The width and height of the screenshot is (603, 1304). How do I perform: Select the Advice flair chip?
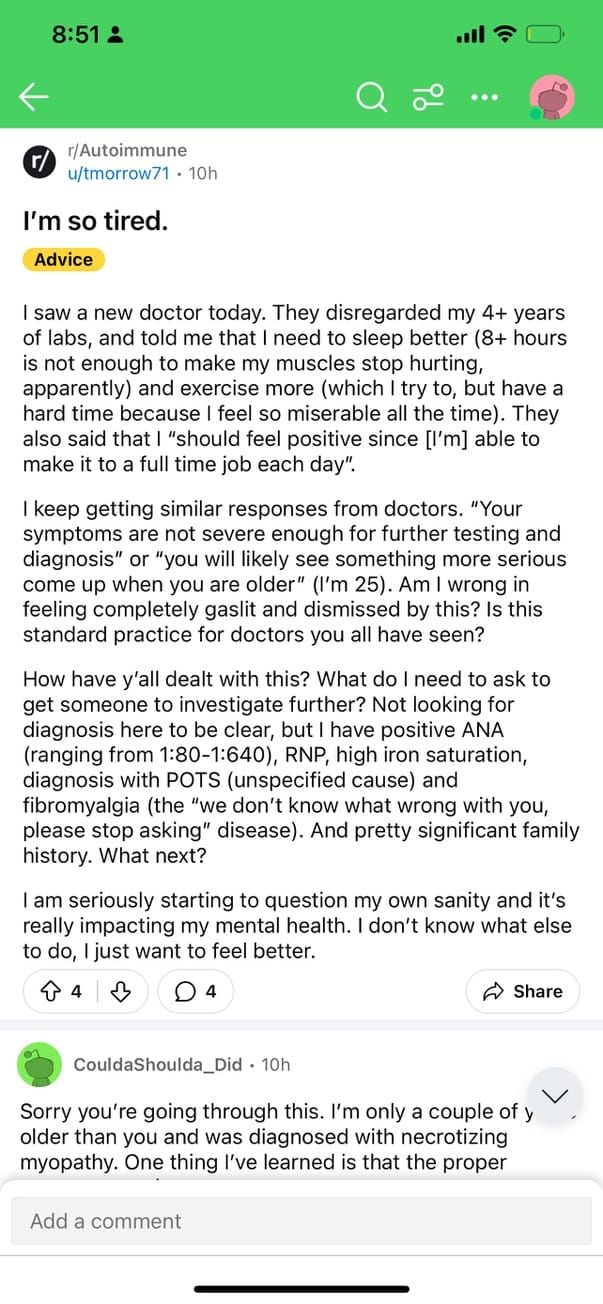[x=63, y=259]
